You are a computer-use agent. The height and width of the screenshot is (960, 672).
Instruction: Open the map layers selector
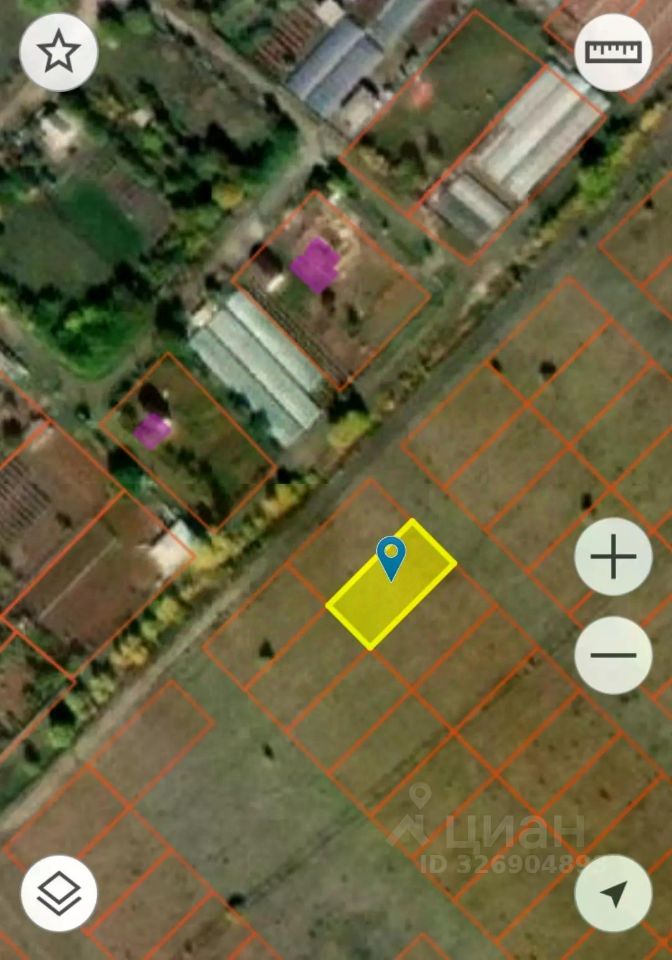click(x=59, y=893)
